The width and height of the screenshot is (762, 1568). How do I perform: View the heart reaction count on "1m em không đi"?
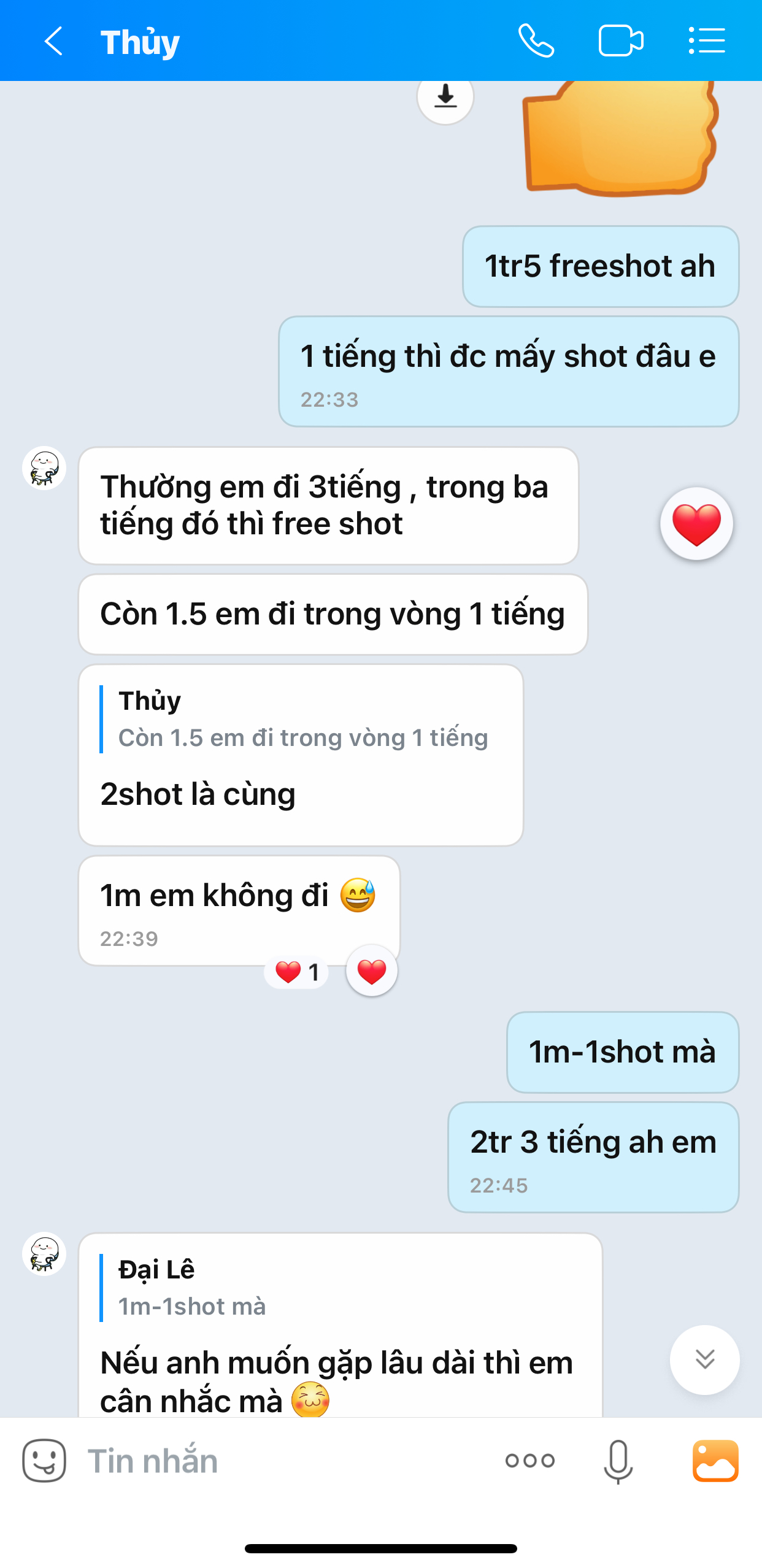pyautogui.click(x=297, y=972)
